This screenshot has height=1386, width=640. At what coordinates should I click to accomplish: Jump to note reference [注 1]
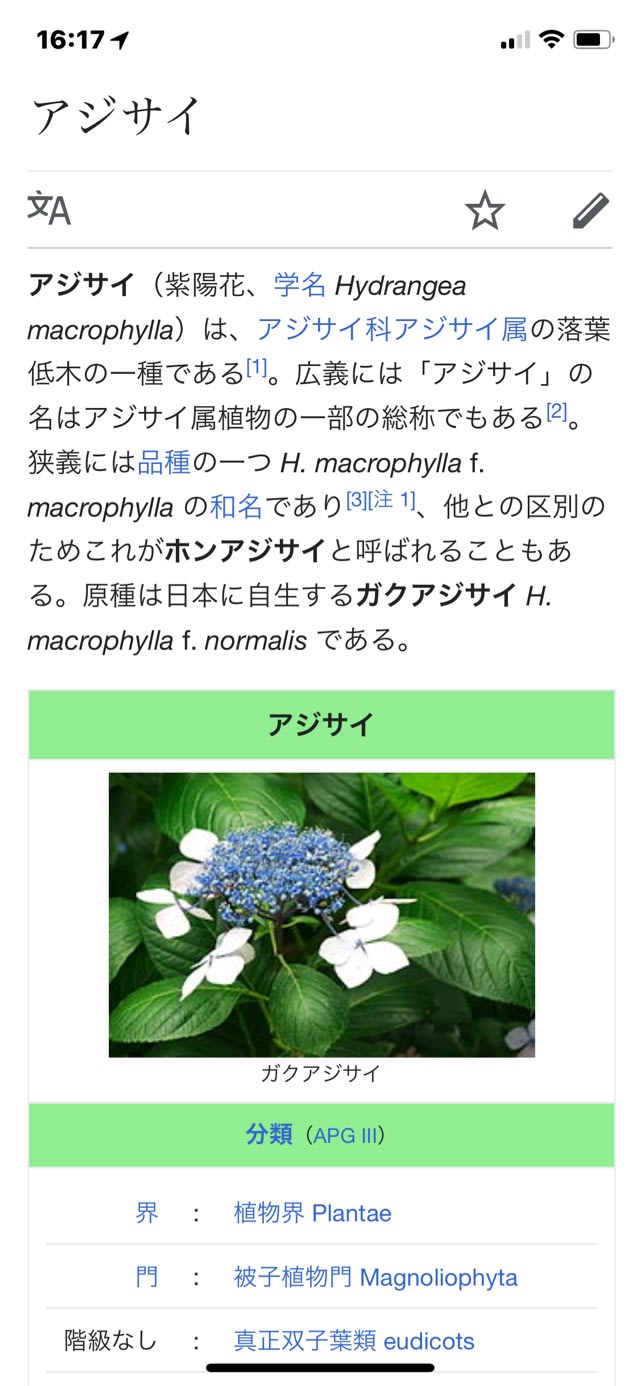pyautogui.click(x=392, y=500)
